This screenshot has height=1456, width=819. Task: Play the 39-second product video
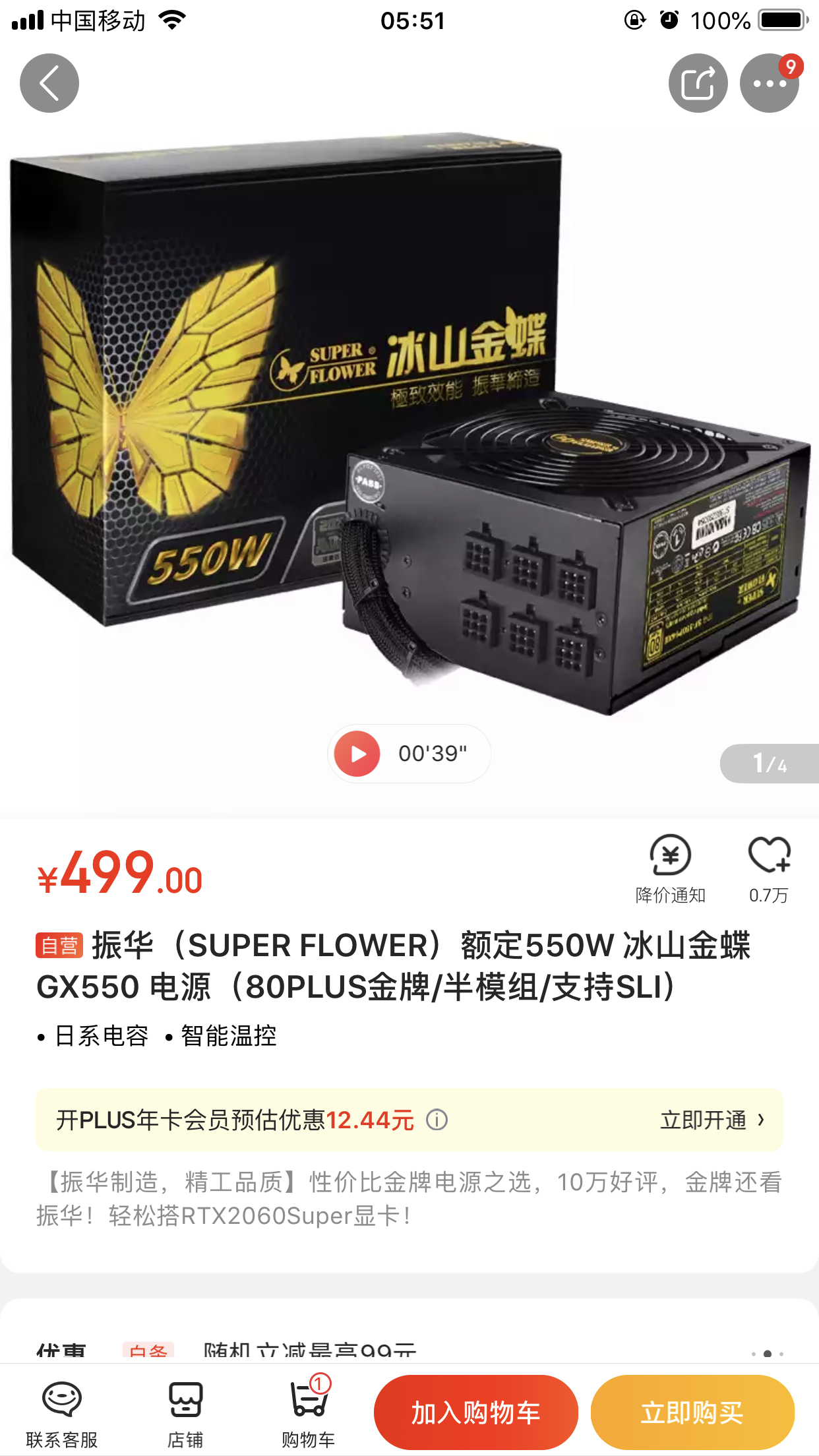click(357, 753)
